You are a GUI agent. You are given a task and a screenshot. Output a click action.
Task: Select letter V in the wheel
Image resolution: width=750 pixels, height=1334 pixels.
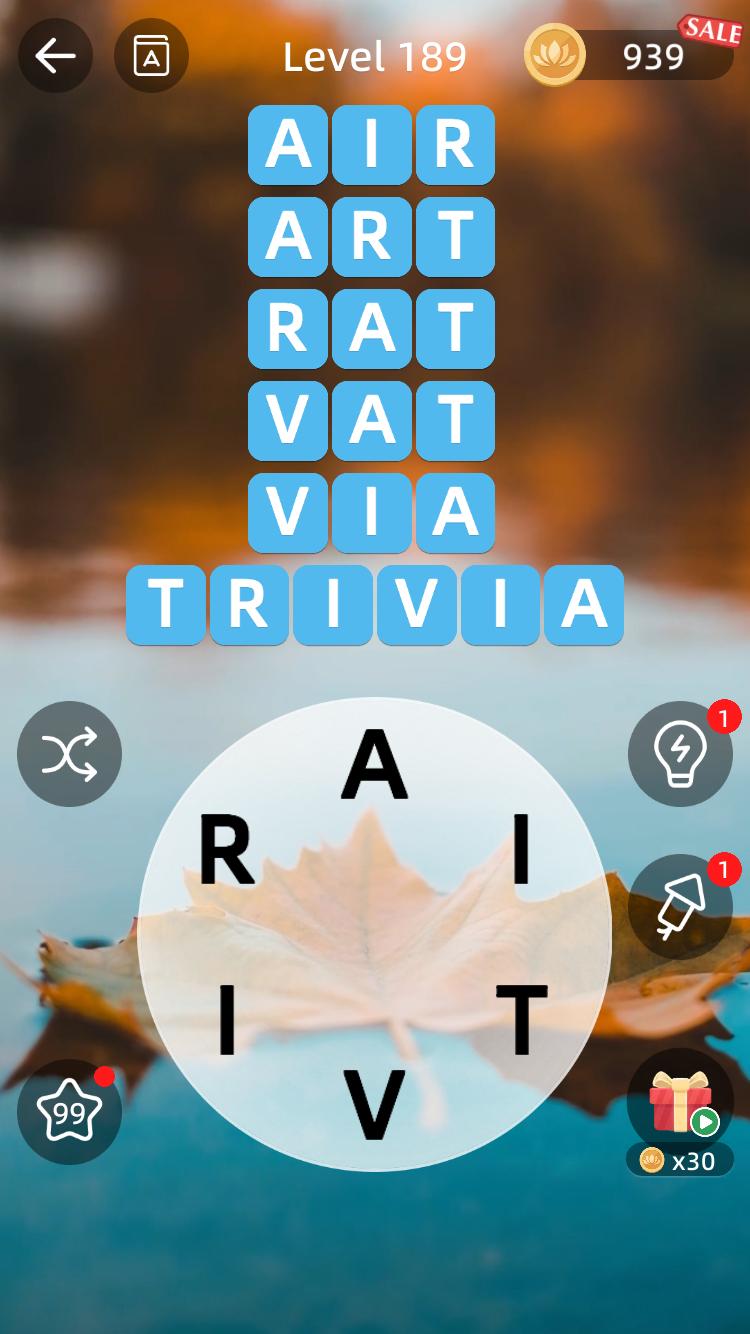click(x=374, y=1105)
